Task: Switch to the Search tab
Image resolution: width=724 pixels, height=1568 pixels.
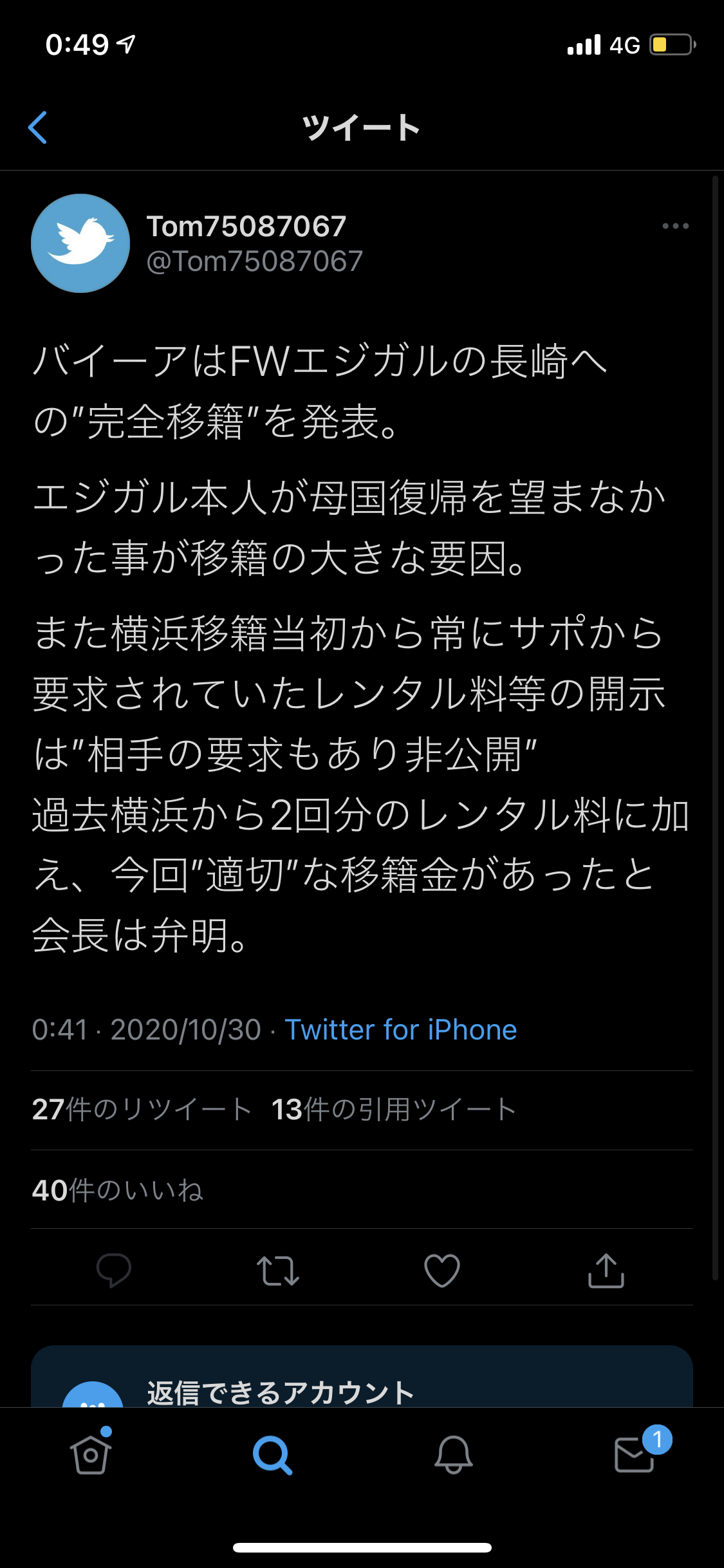Action: click(x=272, y=1455)
